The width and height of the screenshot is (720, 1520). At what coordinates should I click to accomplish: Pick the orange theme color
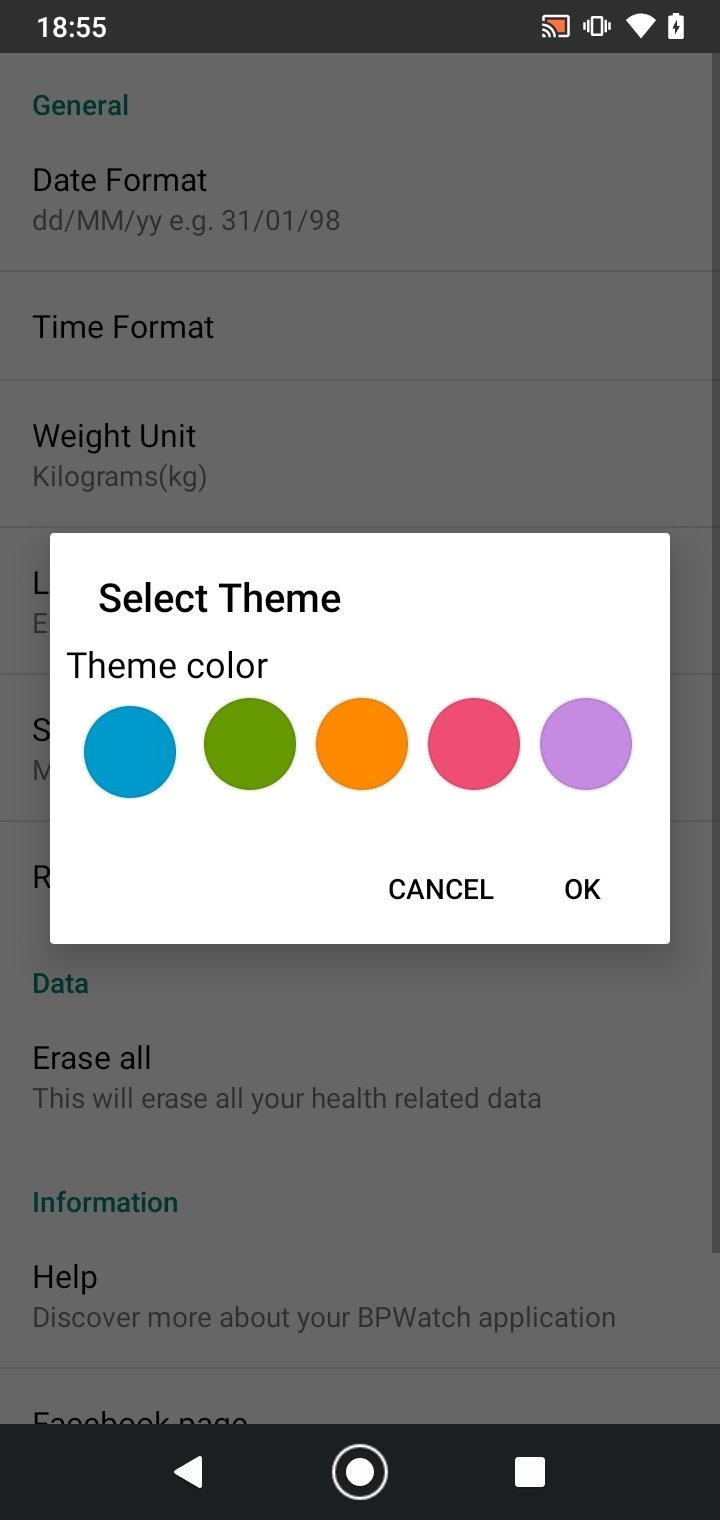(362, 744)
